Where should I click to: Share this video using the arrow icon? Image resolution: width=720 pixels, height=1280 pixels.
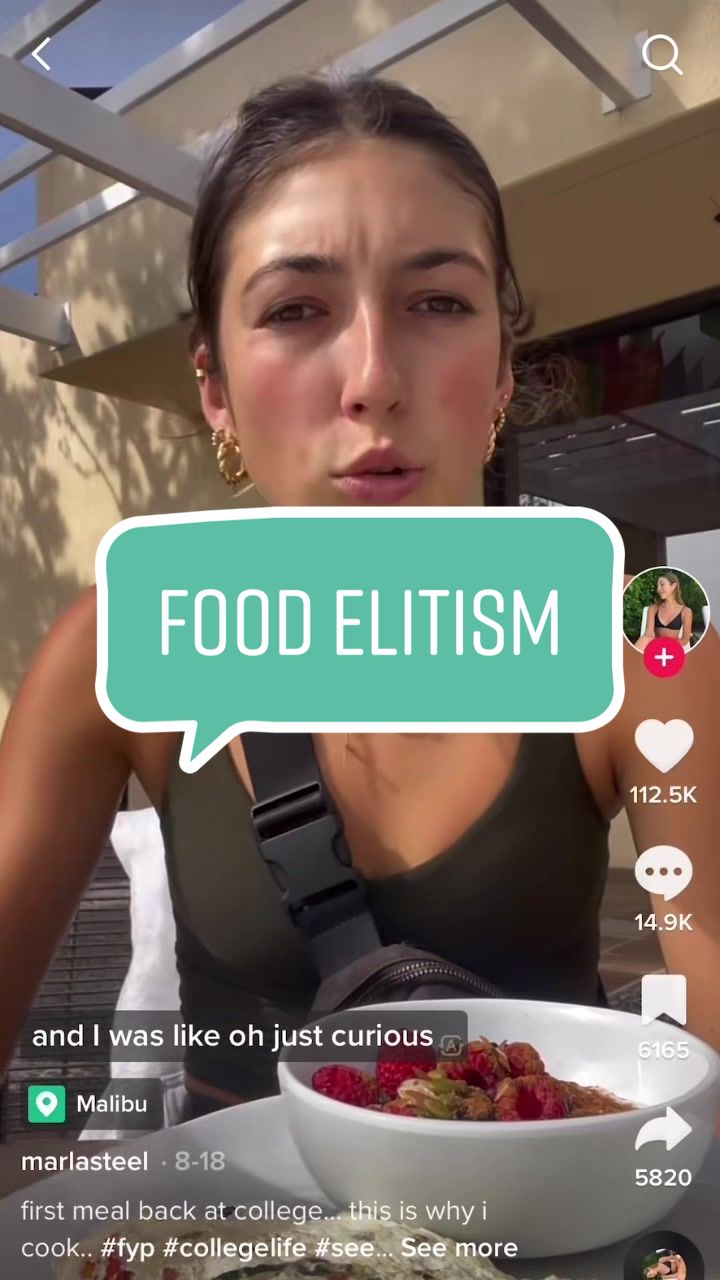pos(664,1129)
